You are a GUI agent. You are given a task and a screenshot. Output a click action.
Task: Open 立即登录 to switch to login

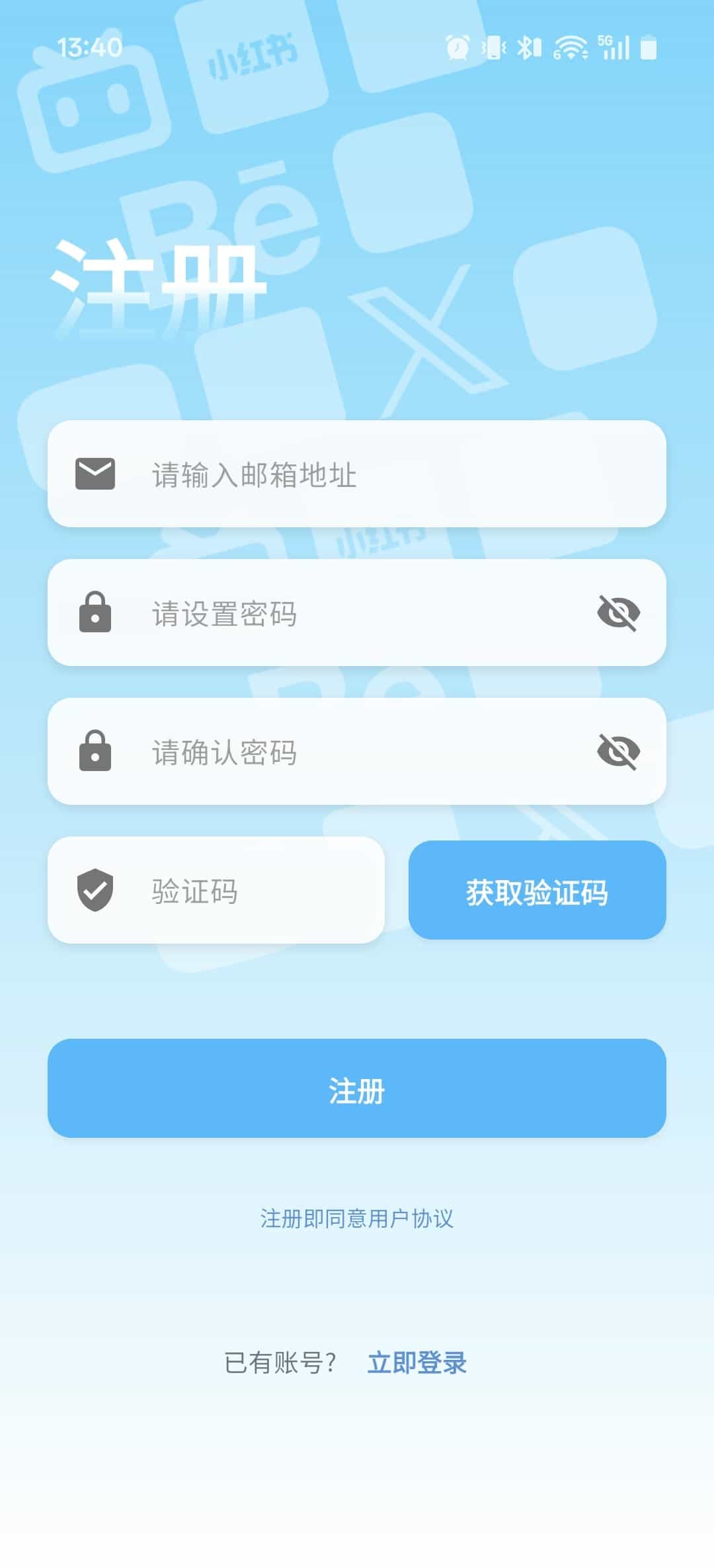[x=416, y=1363]
